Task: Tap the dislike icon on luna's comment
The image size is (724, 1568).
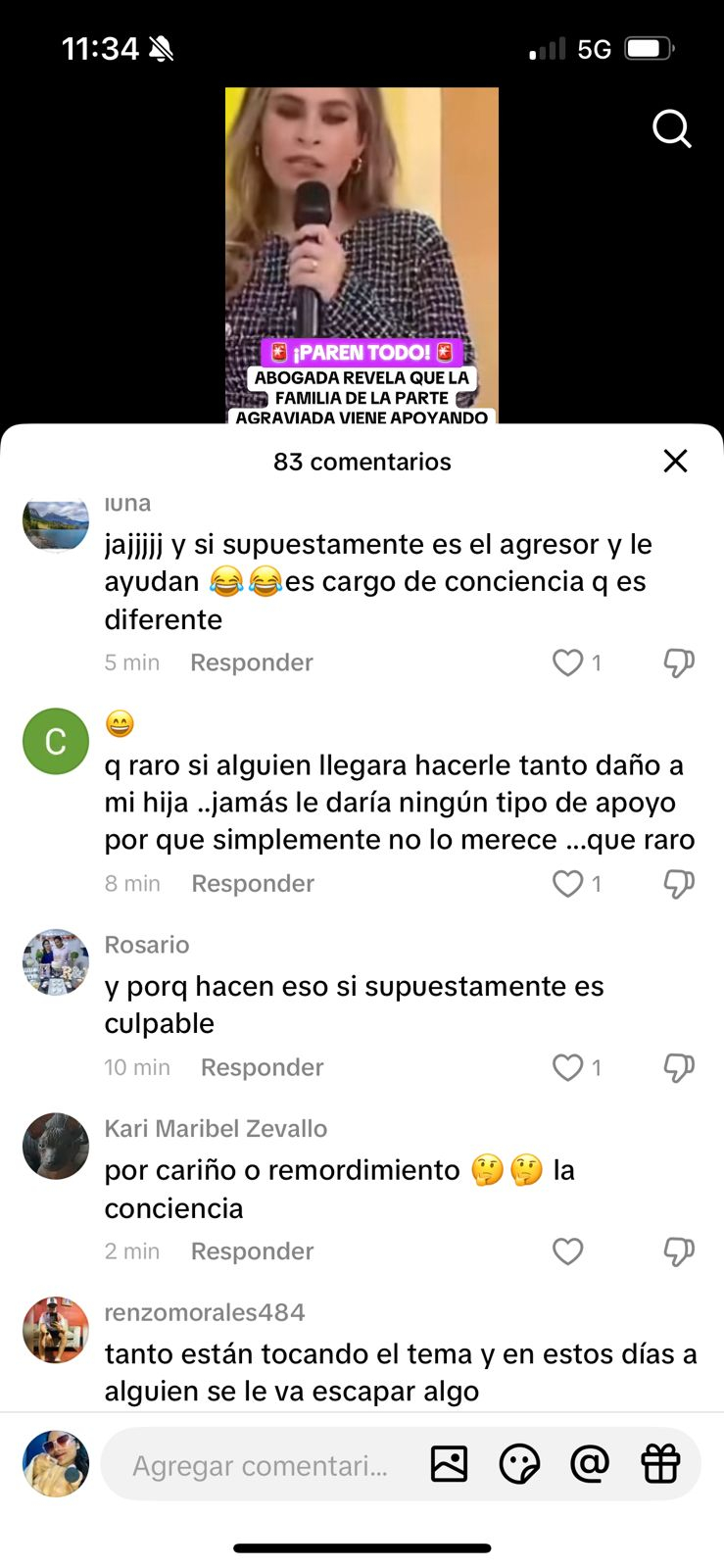Action: [x=678, y=662]
